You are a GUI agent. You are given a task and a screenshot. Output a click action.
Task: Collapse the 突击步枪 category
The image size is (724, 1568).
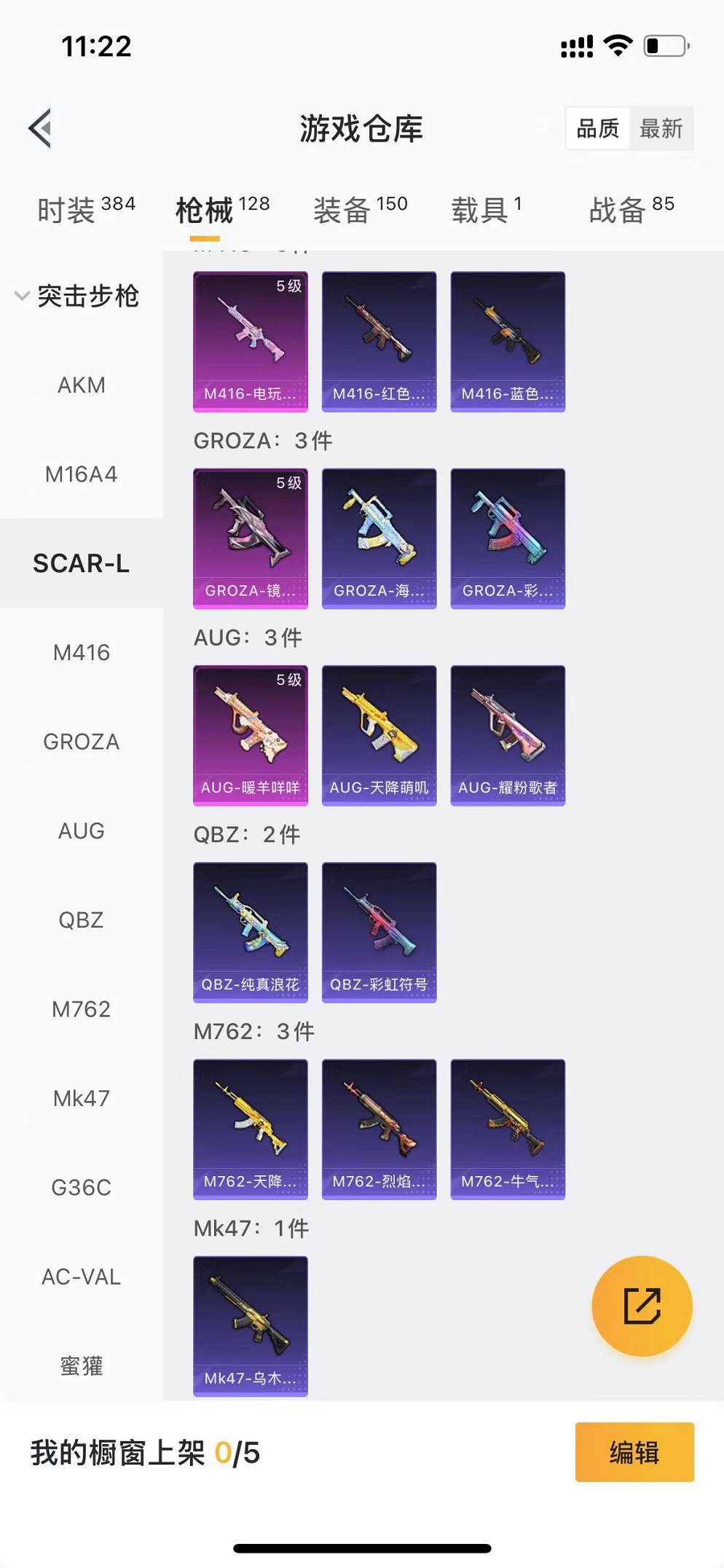pos(76,296)
